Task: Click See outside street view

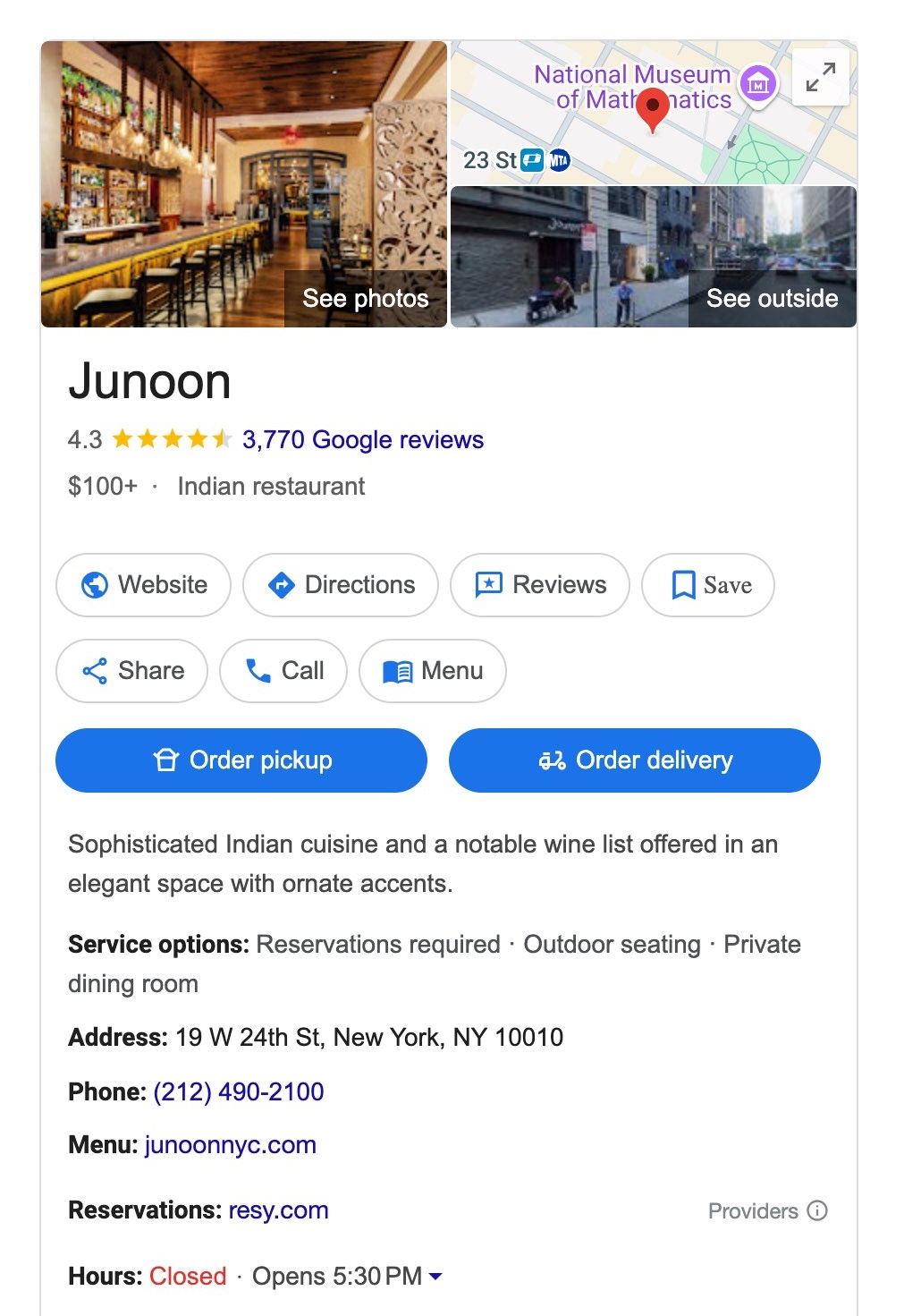Action: click(770, 298)
